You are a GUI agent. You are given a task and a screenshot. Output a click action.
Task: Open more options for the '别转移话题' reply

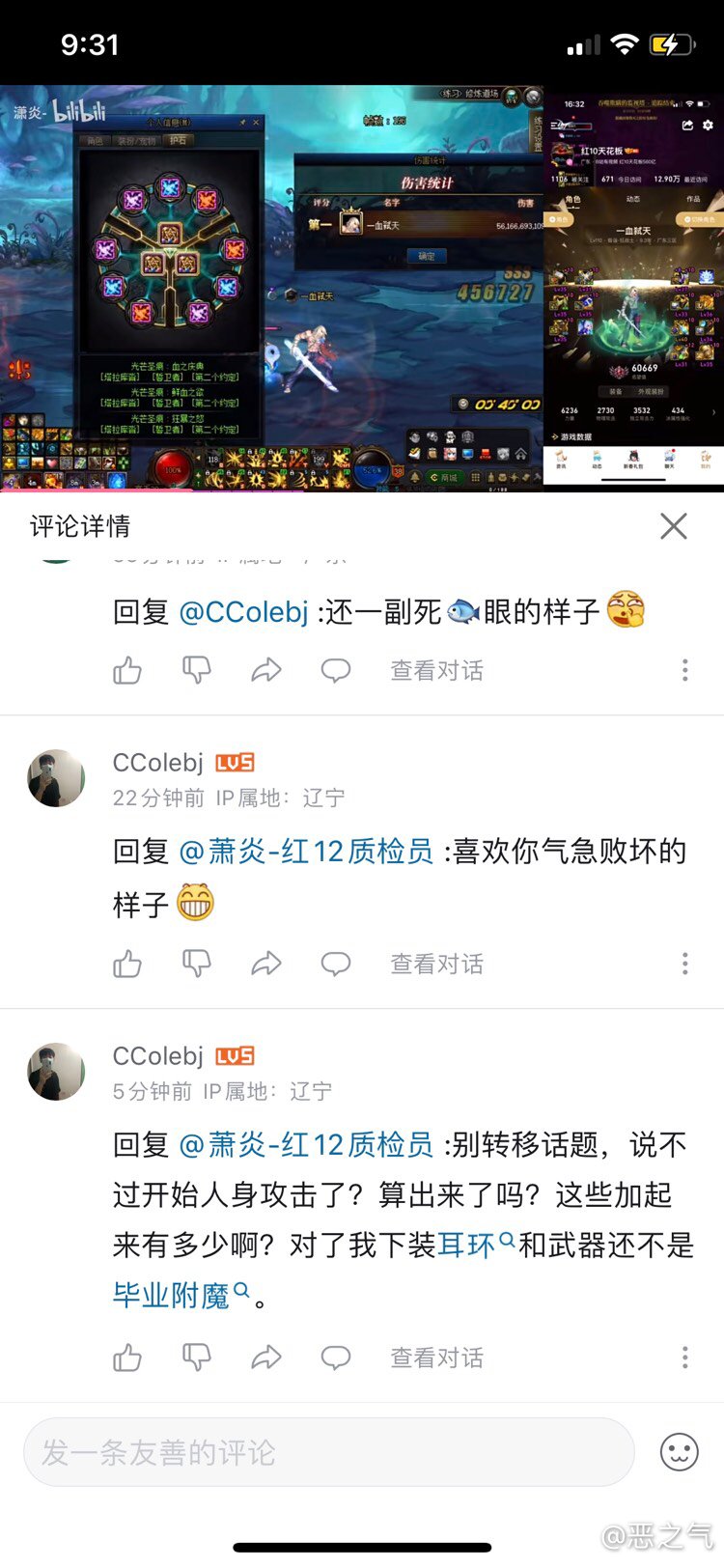[684, 1358]
